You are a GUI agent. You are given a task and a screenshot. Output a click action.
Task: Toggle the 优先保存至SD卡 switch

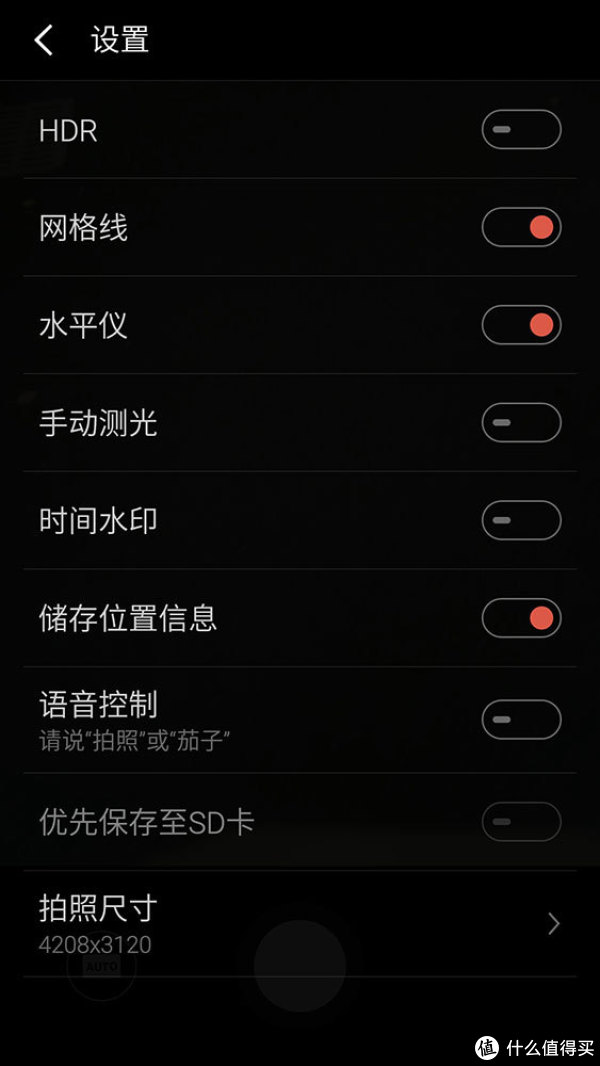tap(521, 822)
